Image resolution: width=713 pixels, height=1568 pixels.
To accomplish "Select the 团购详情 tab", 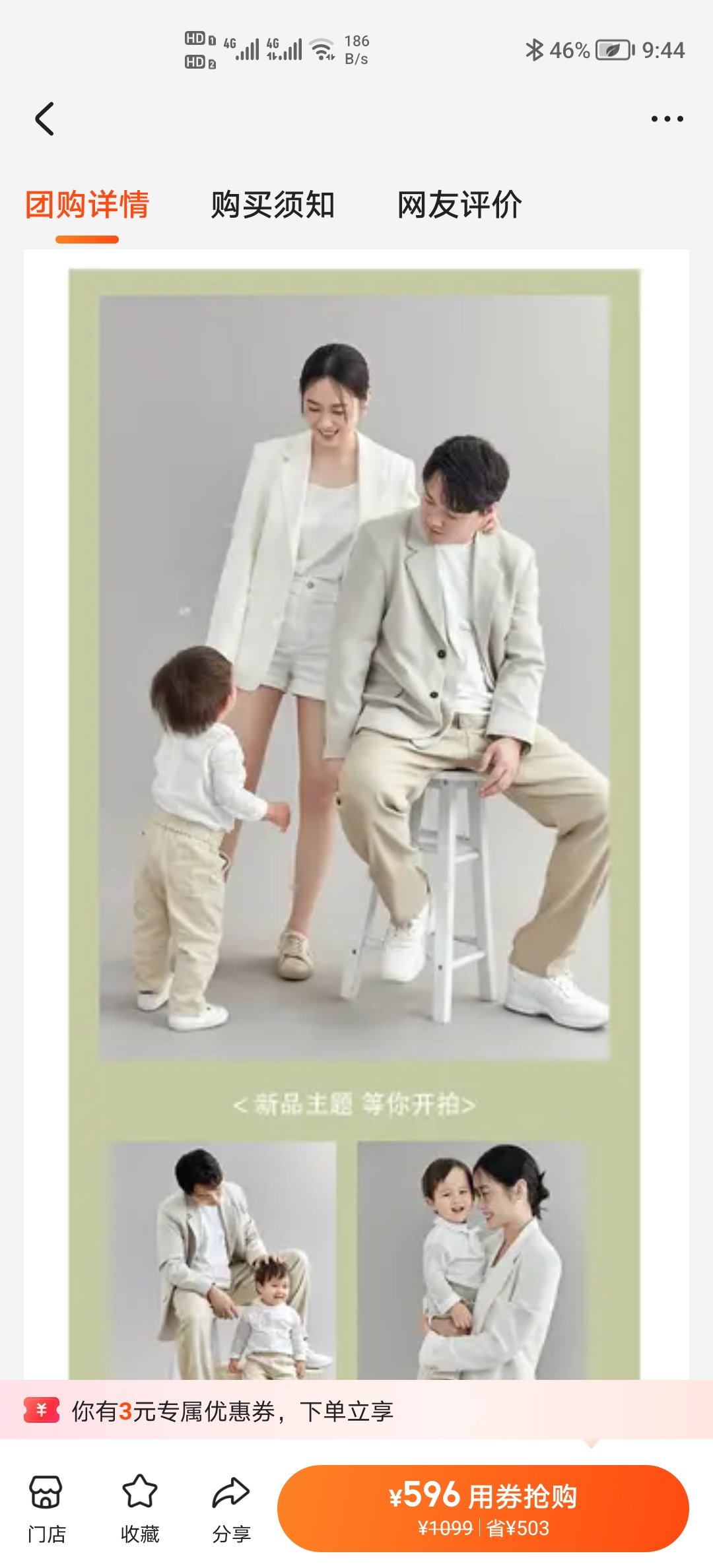I will 87,205.
